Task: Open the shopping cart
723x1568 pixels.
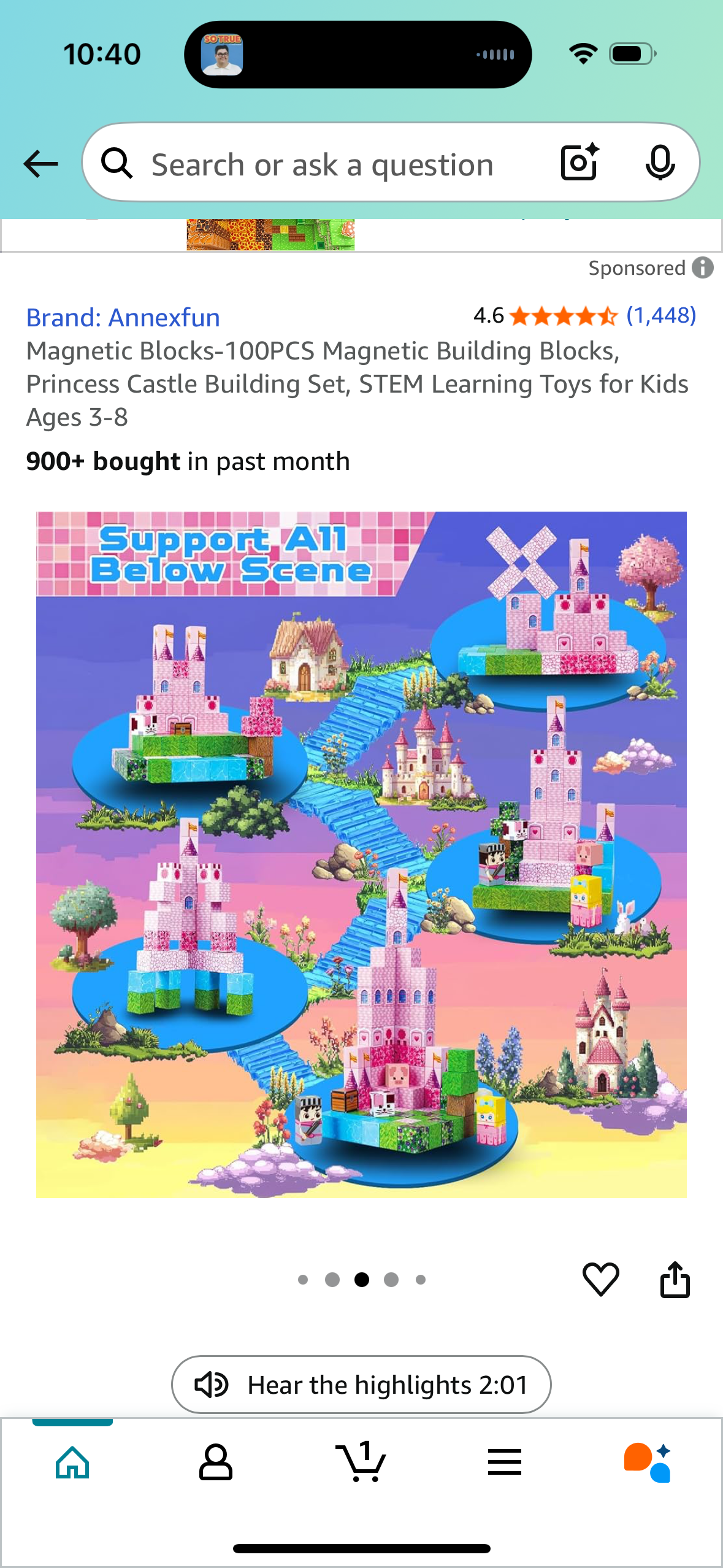Action: point(361,1462)
